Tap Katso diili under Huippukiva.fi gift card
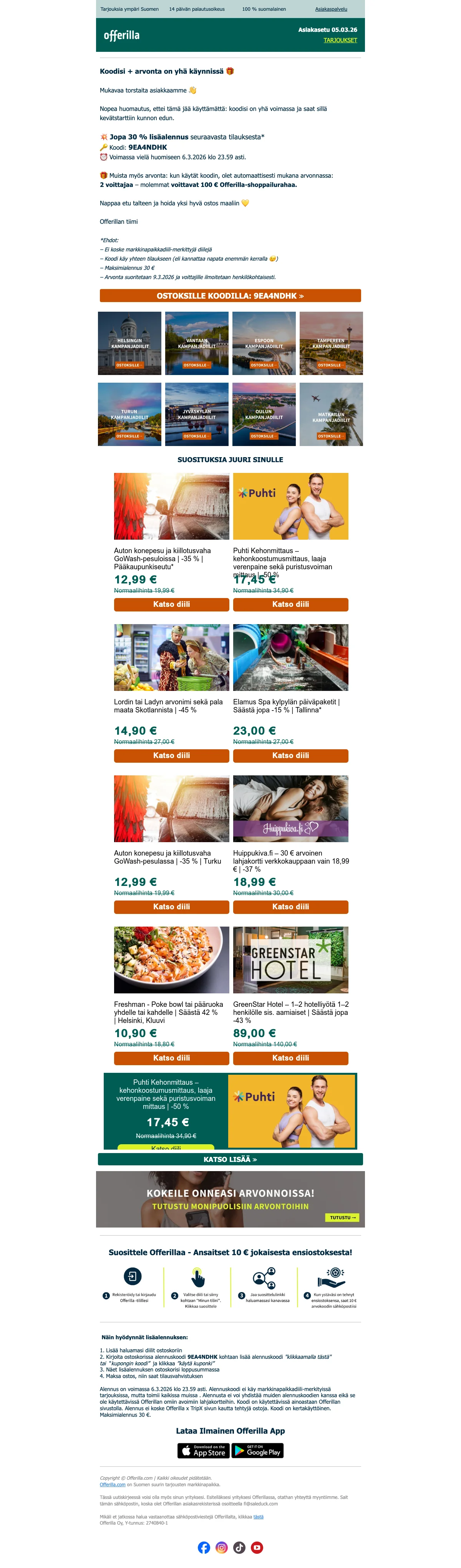 290,906
